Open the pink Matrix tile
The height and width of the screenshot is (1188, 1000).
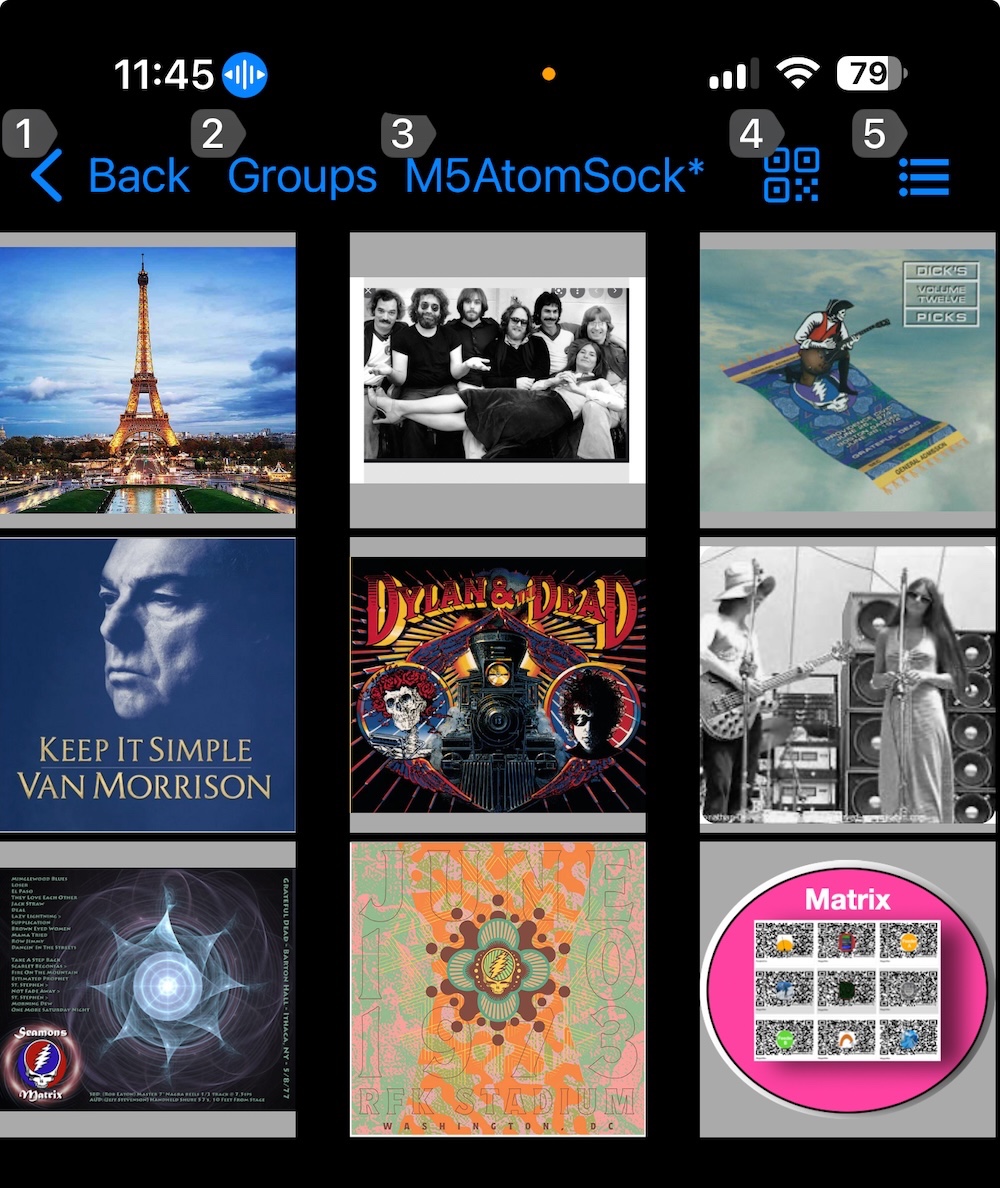click(847, 988)
